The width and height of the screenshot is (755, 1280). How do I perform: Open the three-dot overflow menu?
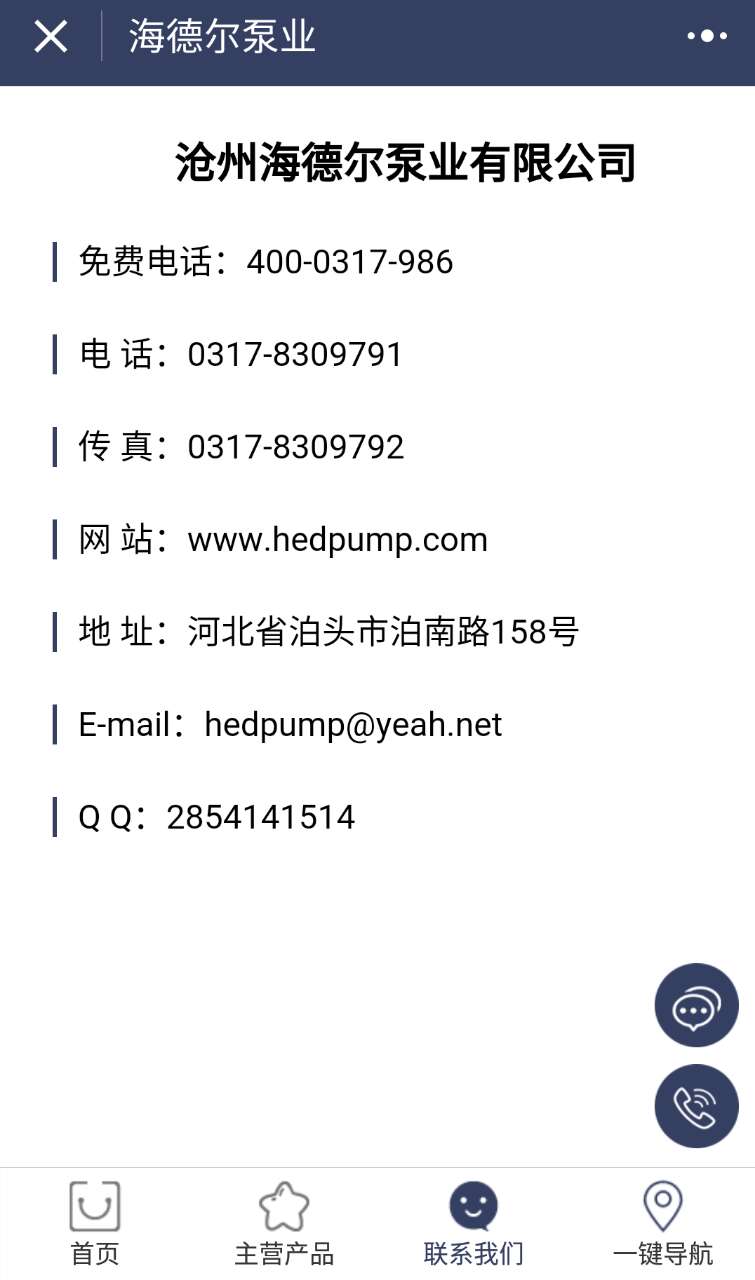point(707,36)
